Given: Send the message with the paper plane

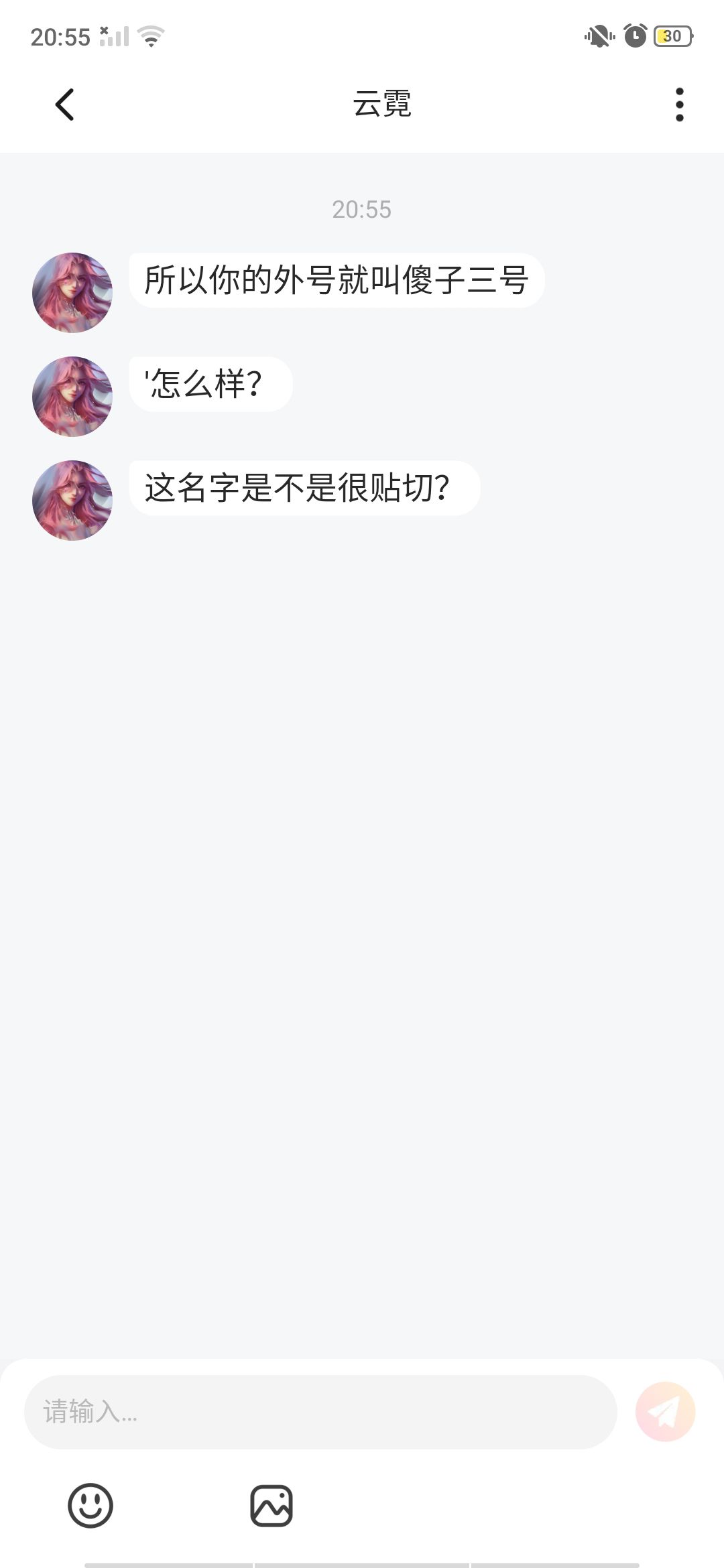Looking at the screenshot, I should point(665,1412).
